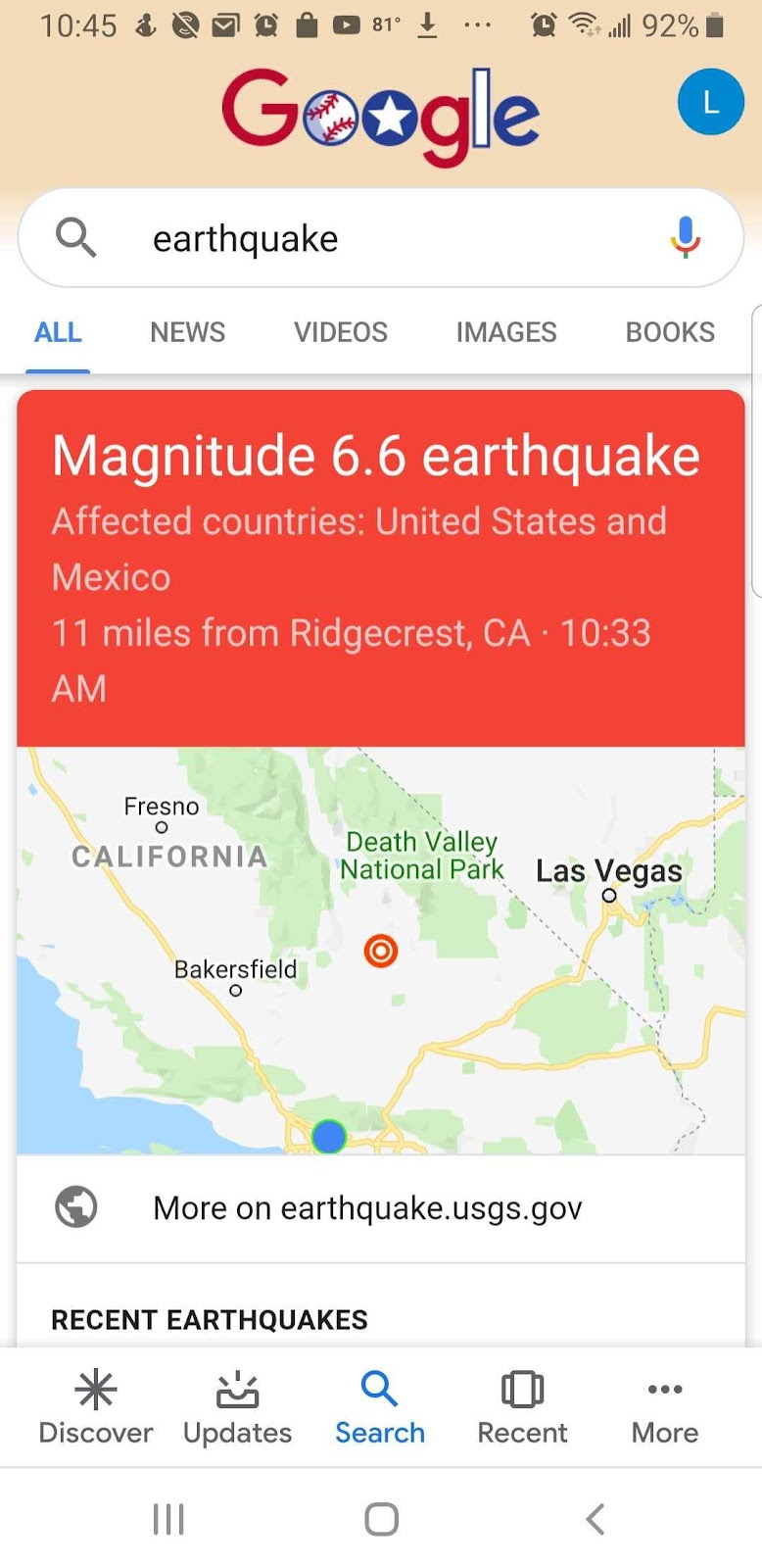The height and width of the screenshot is (1568, 762).
Task: Open the More menu
Action: [x=665, y=1409]
